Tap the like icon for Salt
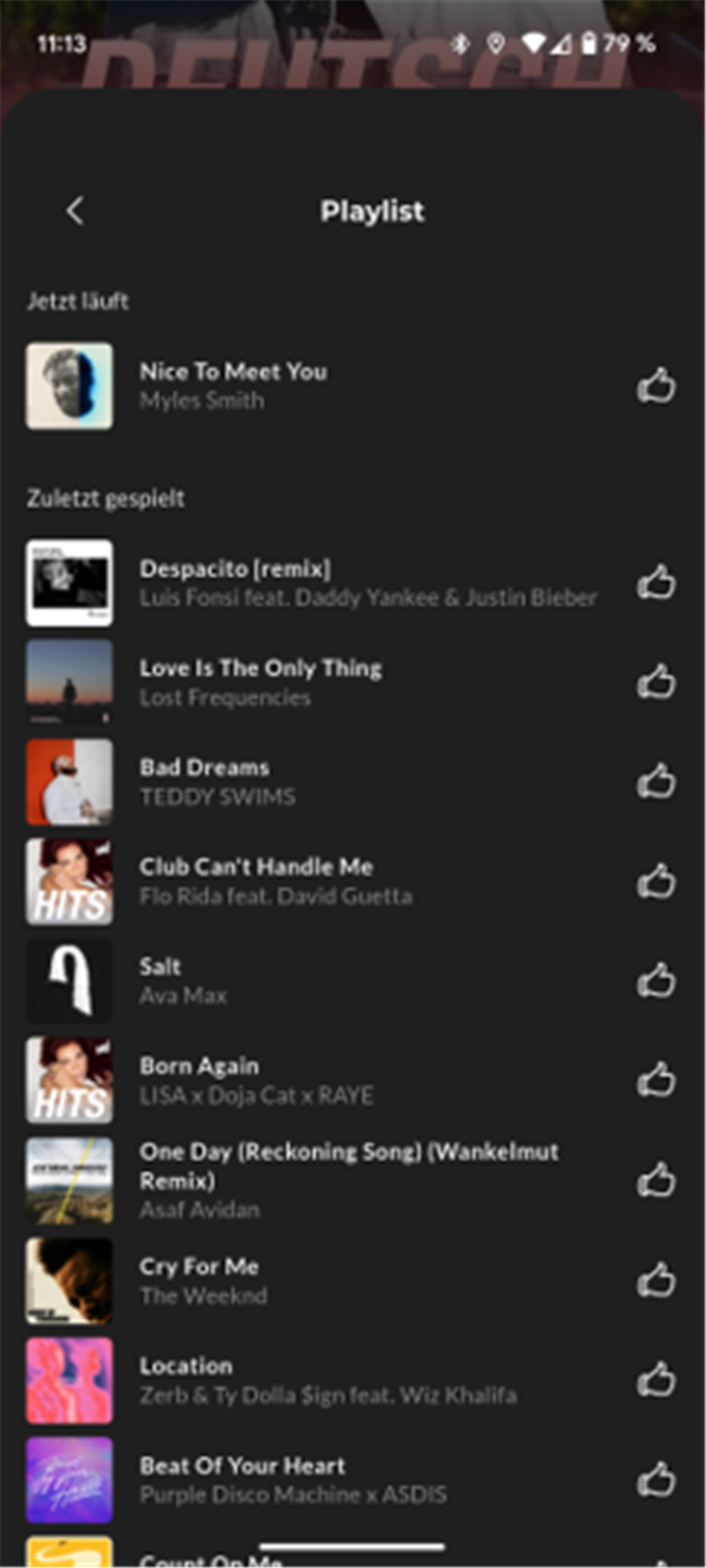The height and width of the screenshot is (1568, 706). pyautogui.click(x=656, y=981)
